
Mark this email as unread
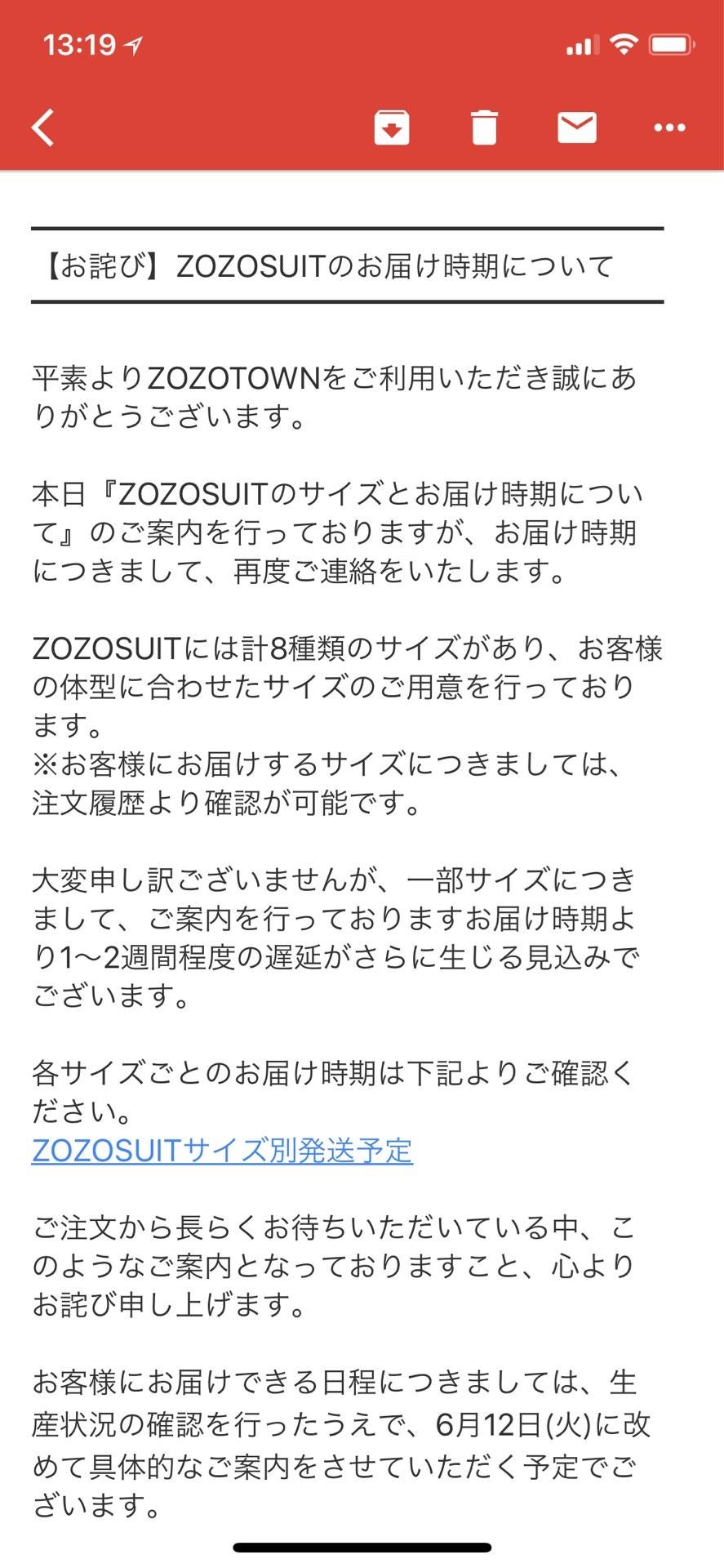[x=576, y=127]
